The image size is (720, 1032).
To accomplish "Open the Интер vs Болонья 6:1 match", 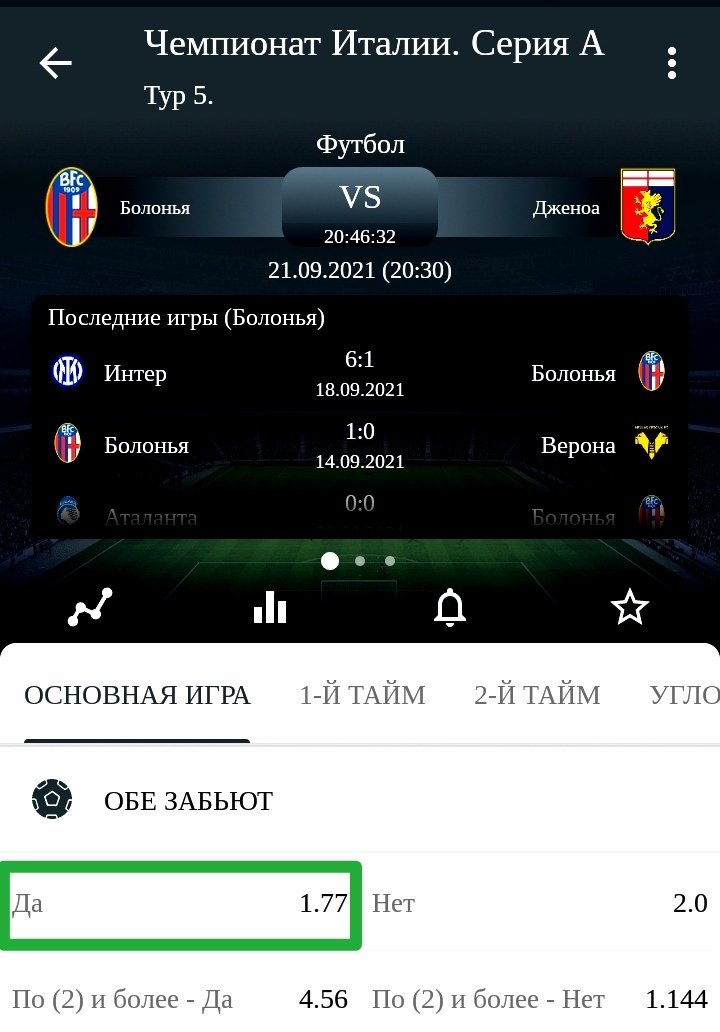I will click(x=360, y=373).
